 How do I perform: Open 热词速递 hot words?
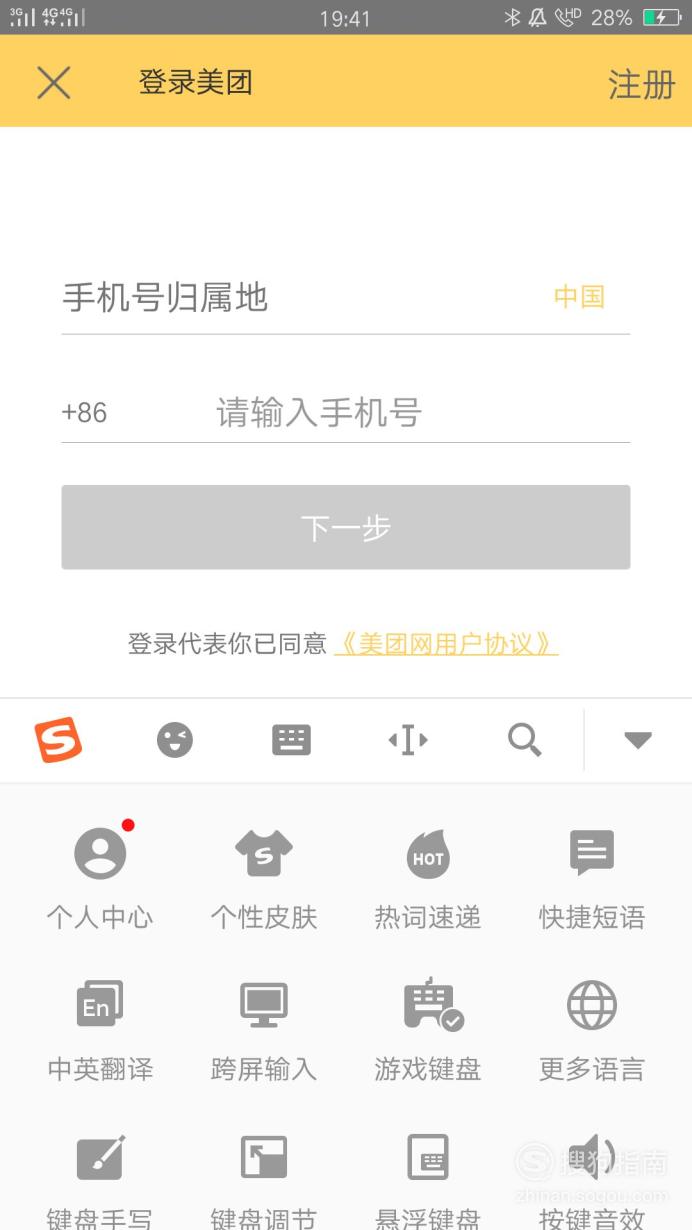point(428,878)
